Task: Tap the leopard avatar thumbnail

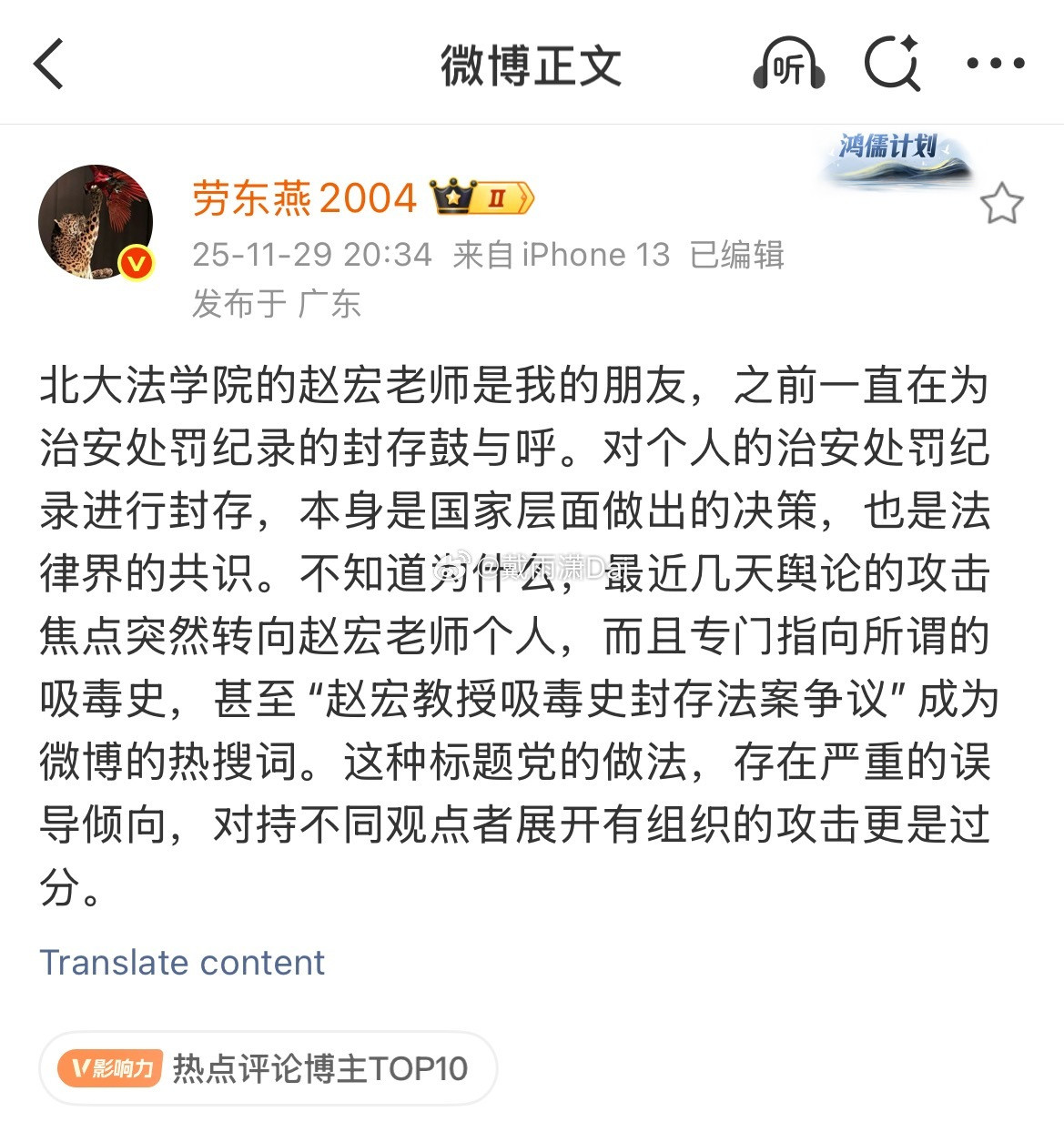Action: [97, 218]
